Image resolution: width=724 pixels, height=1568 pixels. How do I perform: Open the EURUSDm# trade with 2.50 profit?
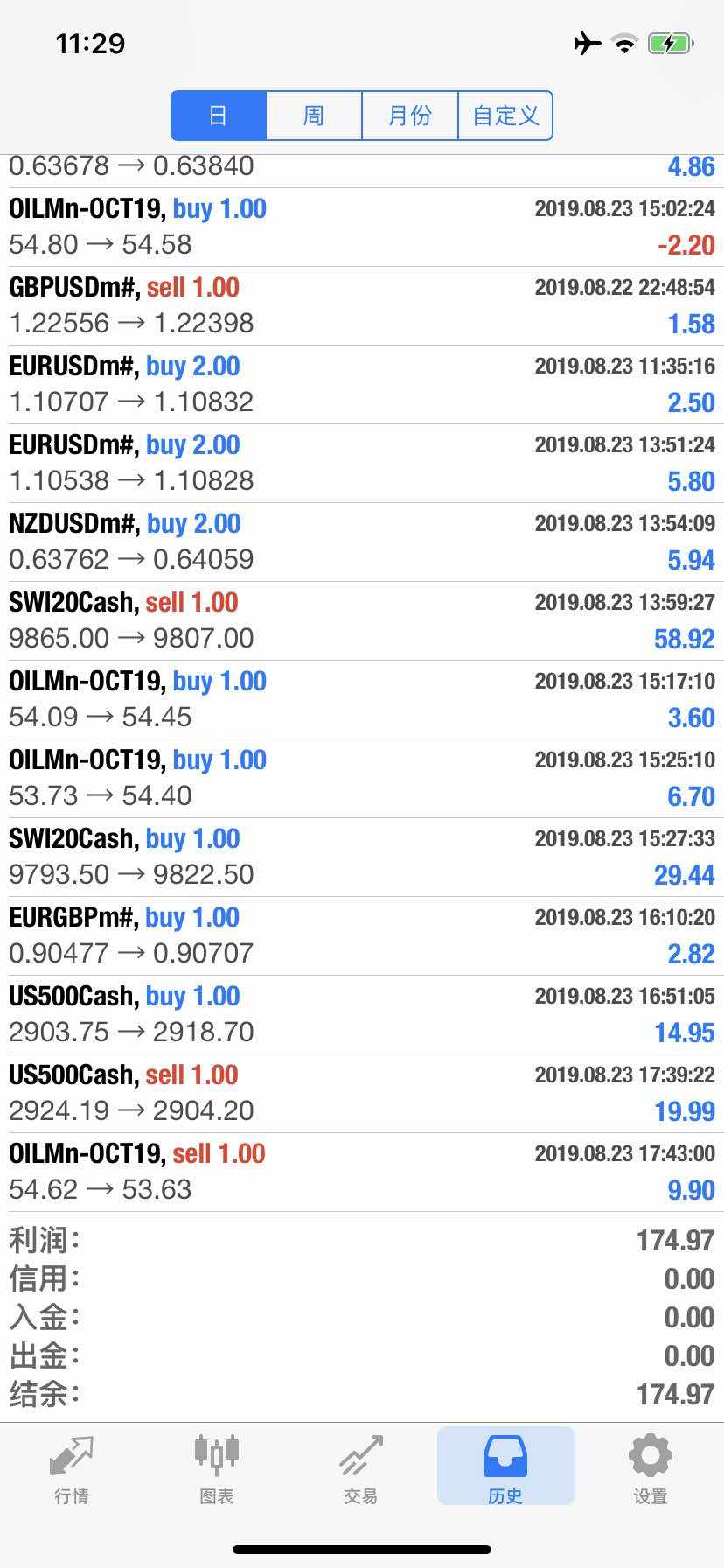coord(362,384)
